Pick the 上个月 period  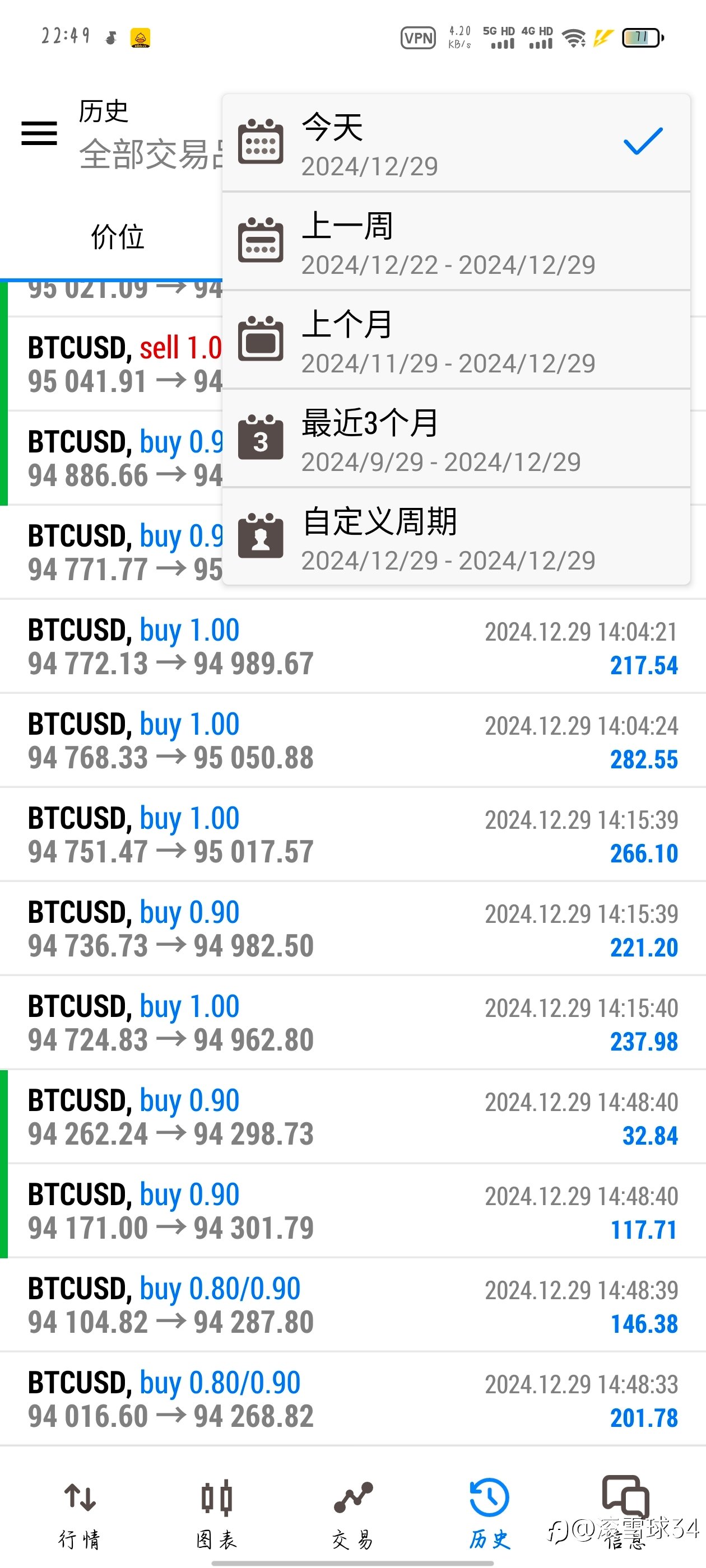pos(456,340)
